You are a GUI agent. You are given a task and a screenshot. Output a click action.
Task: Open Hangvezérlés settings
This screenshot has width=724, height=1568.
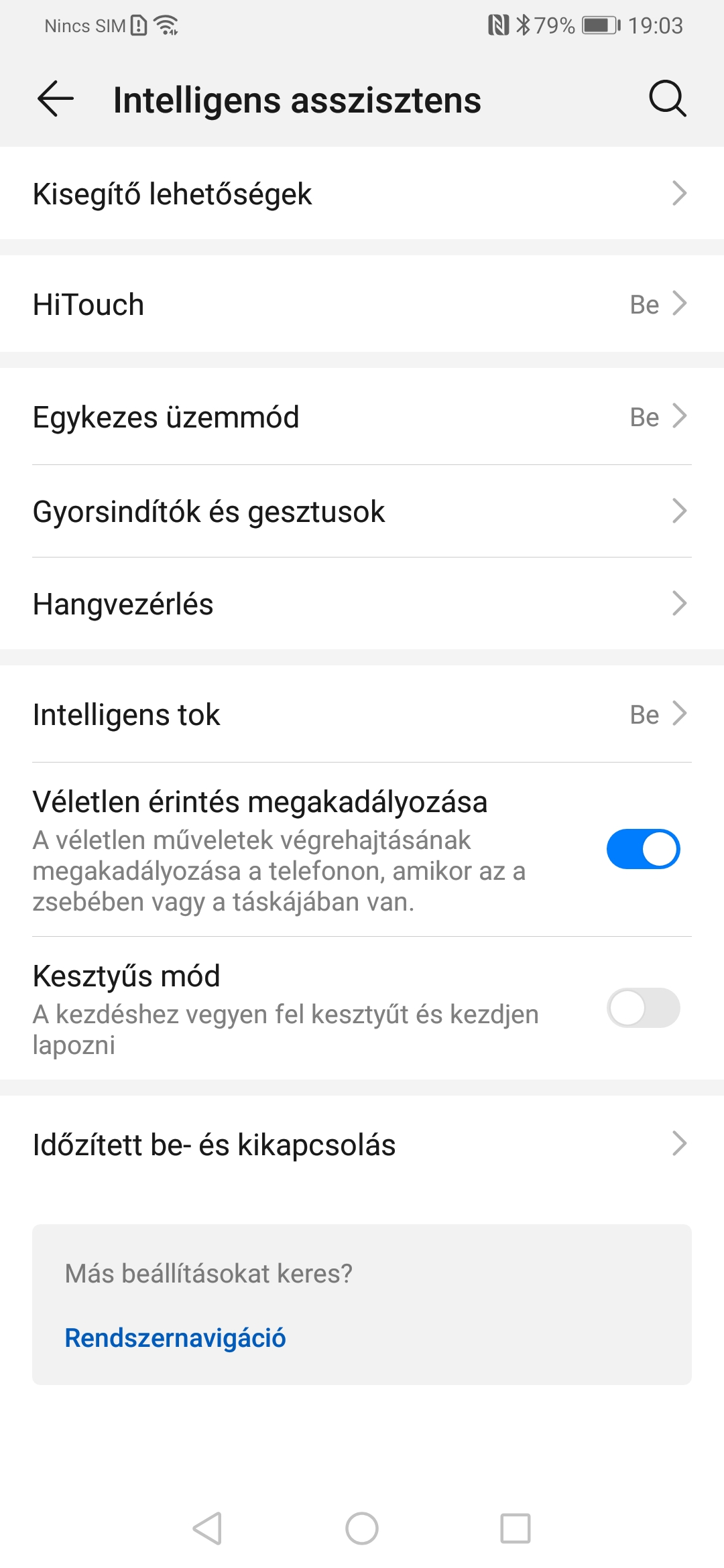click(x=362, y=604)
